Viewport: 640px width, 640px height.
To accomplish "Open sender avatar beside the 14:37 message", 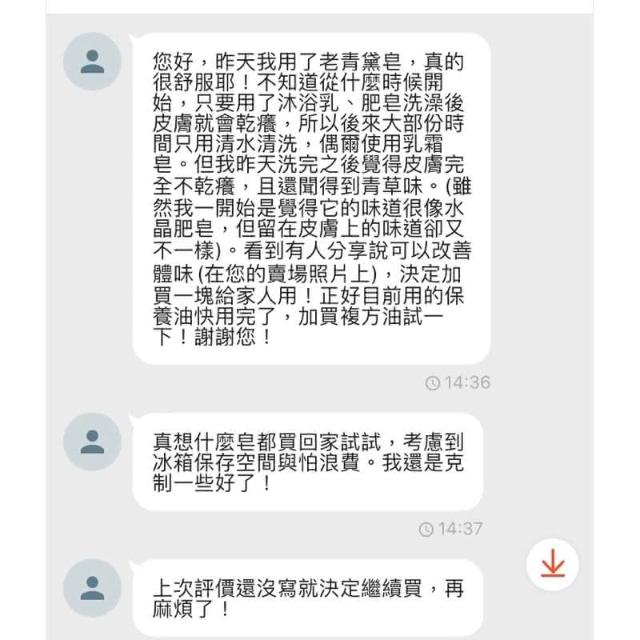I will tap(92, 441).
